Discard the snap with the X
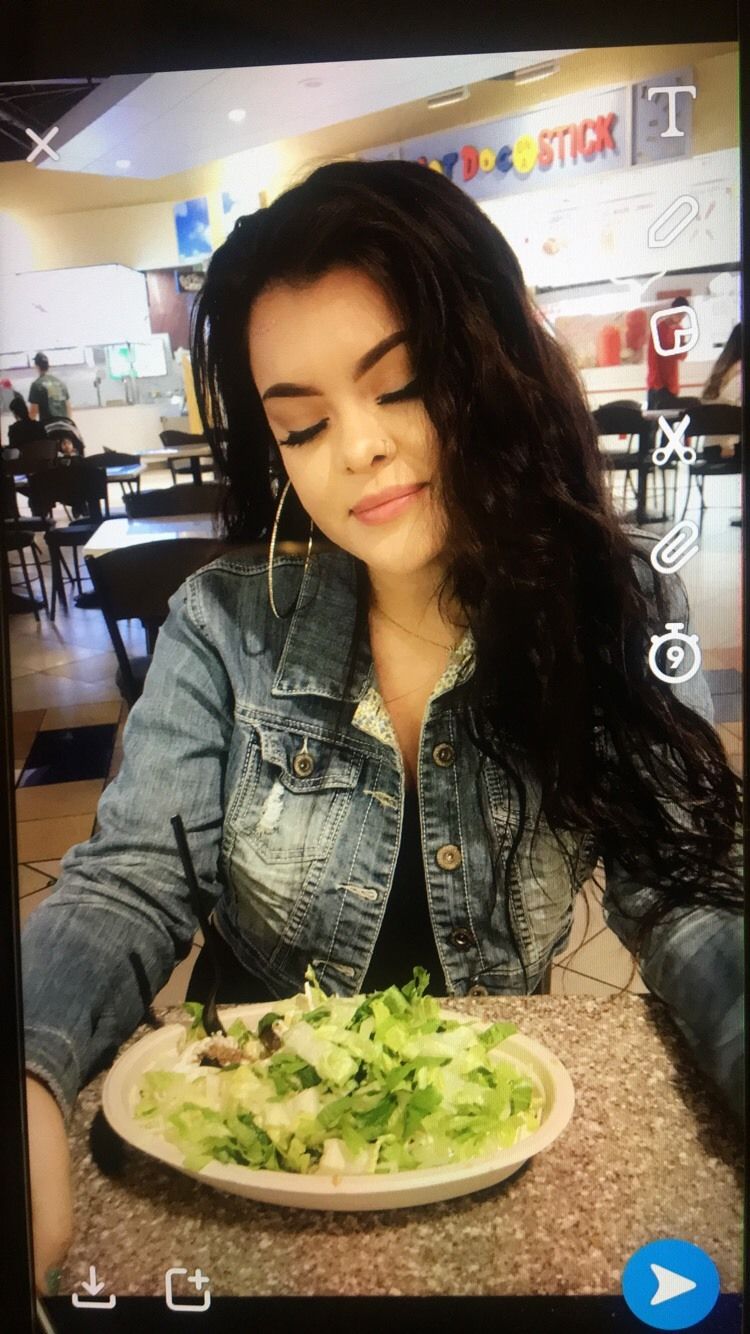Screen dimensions: 750x1334 (42, 145)
